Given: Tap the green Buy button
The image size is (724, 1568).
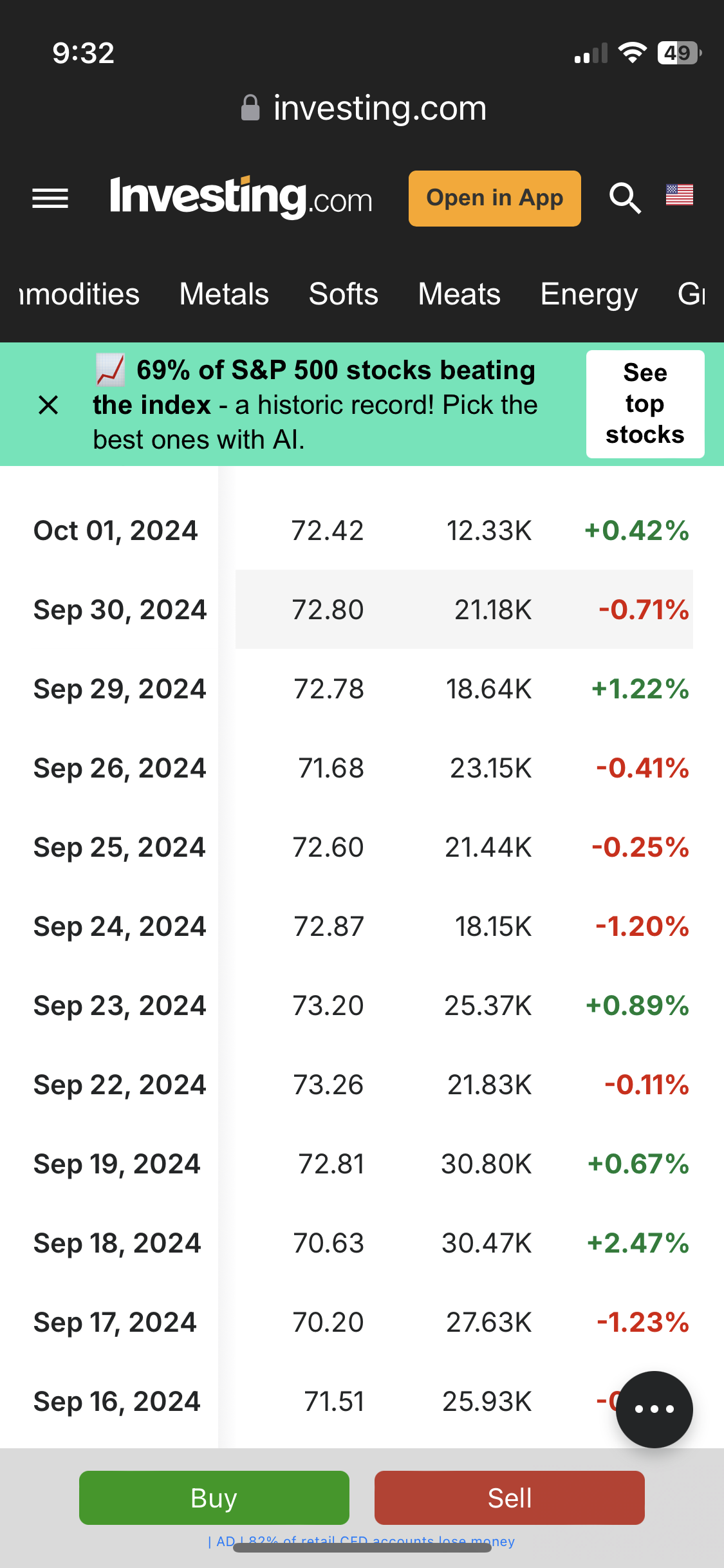Looking at the screenshot, I should [x=214, y=1498].
